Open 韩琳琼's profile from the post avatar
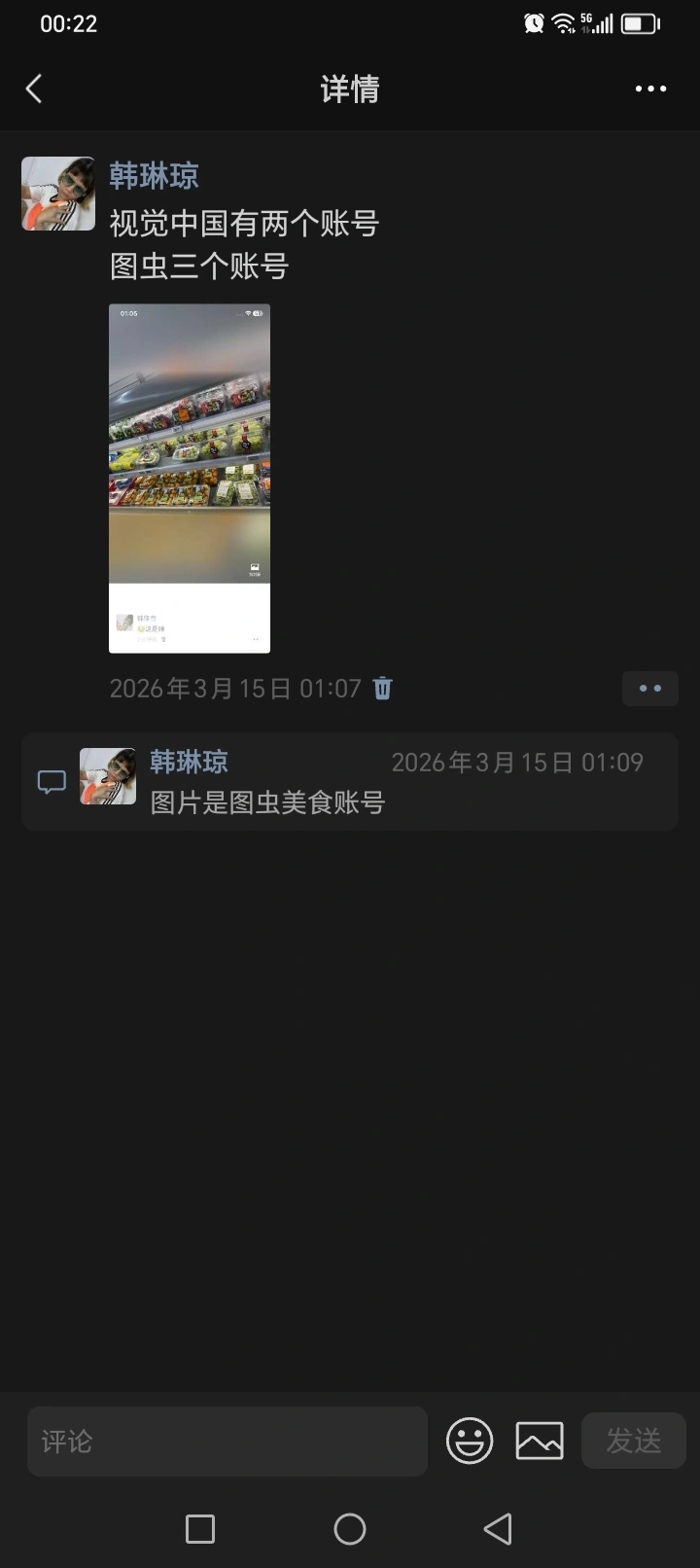 click(x=58, y=194)
